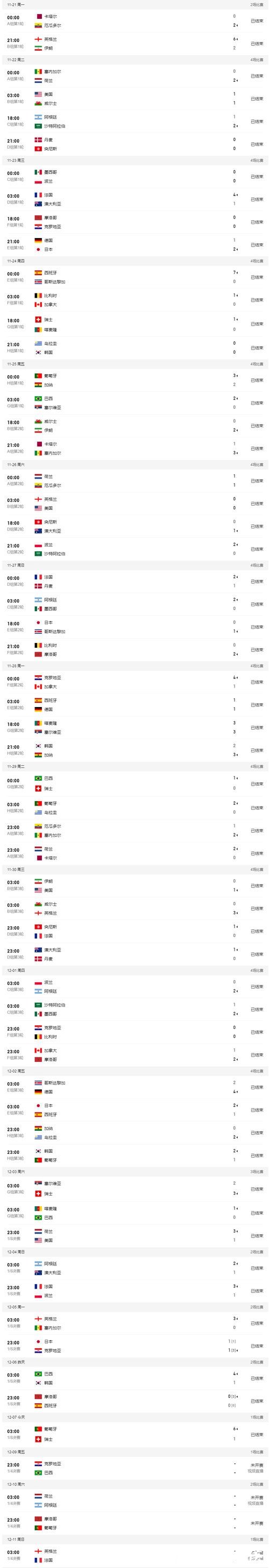View the 法国 vs 丹麦 match
This screenshot has height=1568, width=269.
coord(134,580)
